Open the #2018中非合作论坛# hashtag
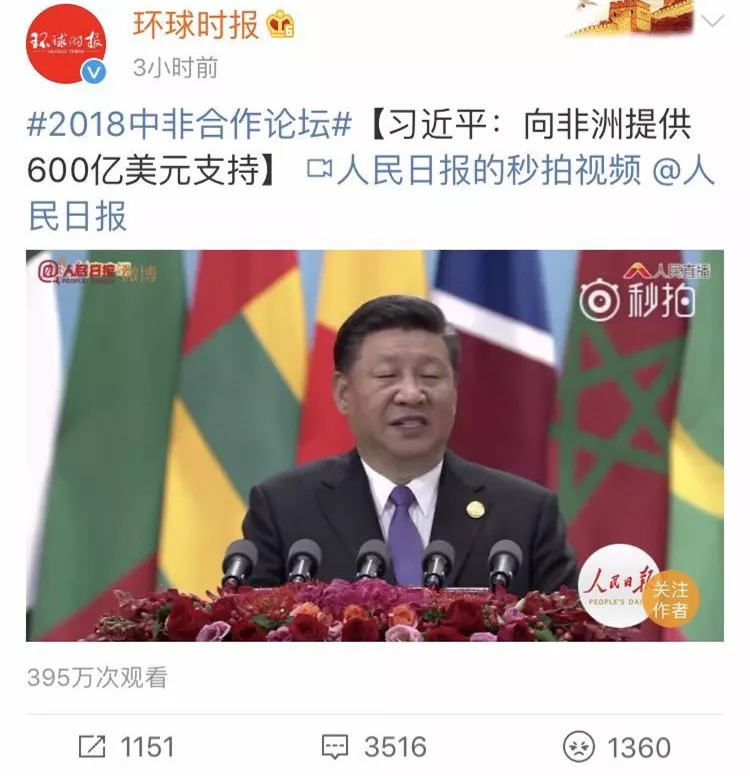 (x=190, y=127)
